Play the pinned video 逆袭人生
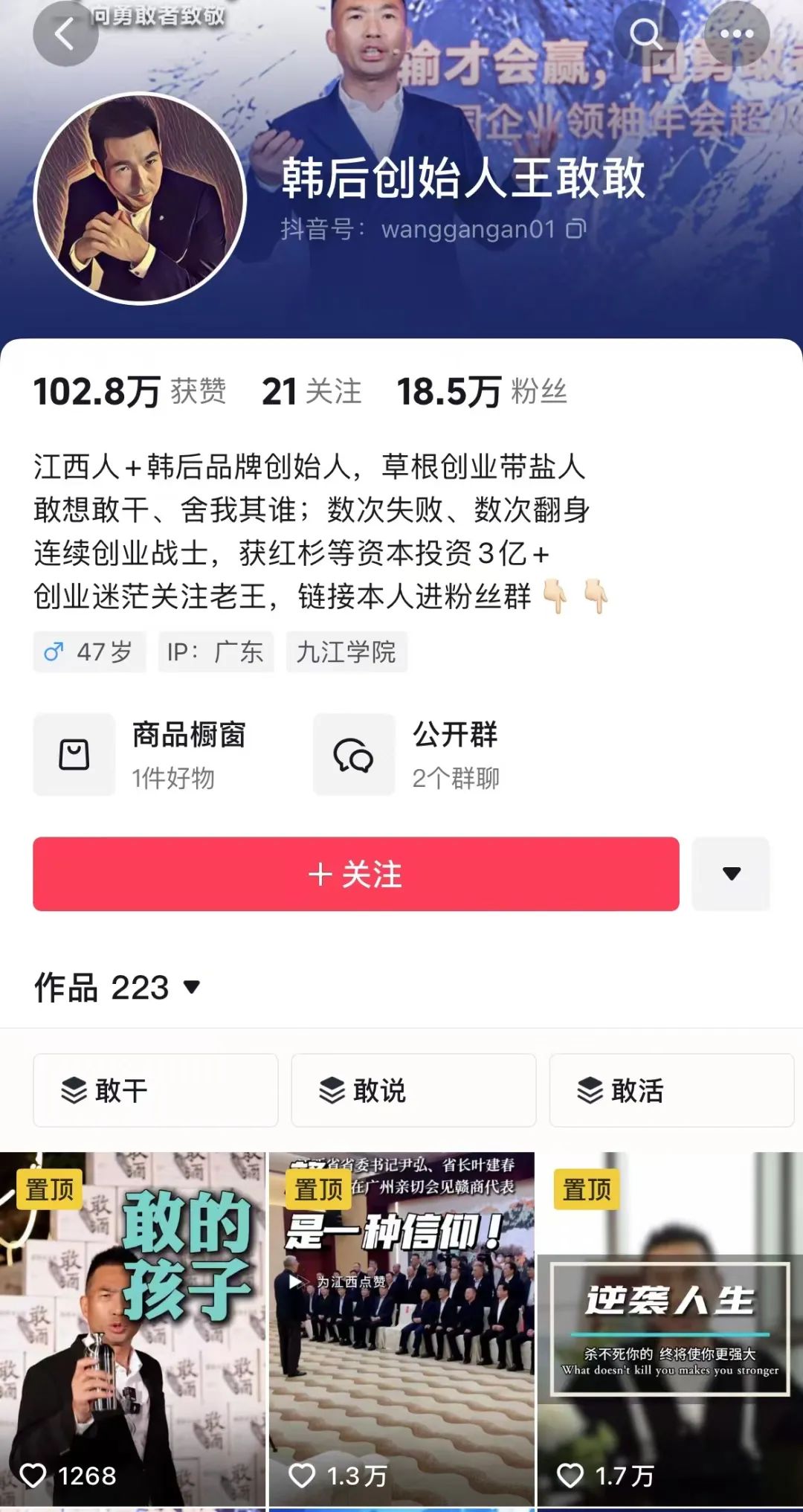This screenshot has height=1512, width=803. pos(671,1329)
